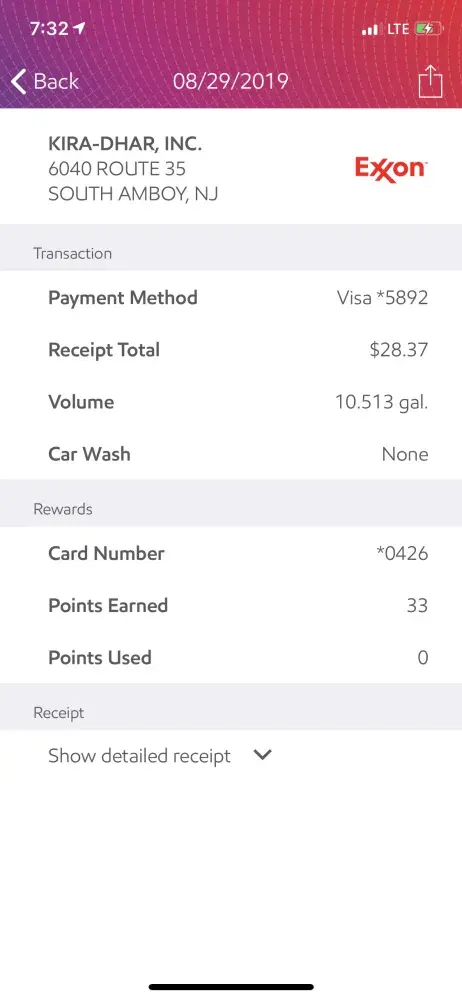
Task: Go back to the previous screen
Action: (45, 82)
